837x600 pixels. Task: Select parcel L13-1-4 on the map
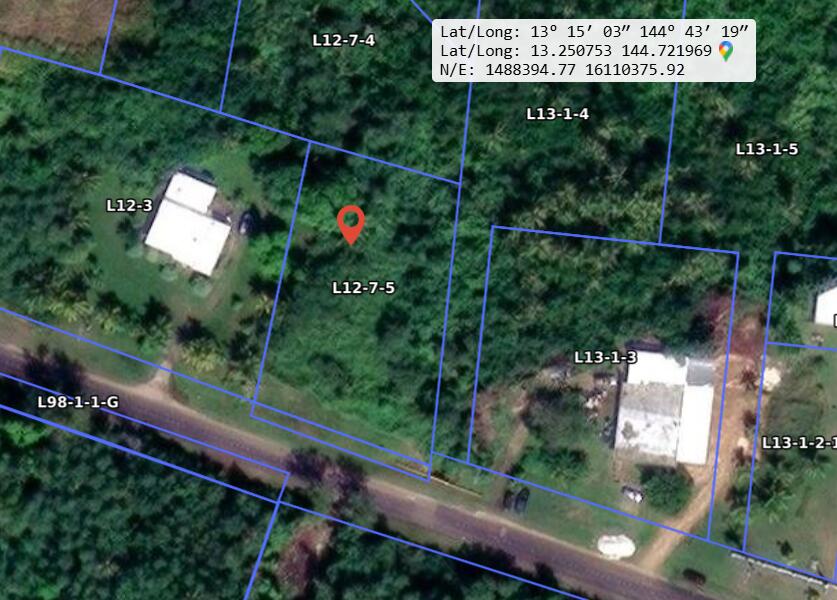coord(557,114)
